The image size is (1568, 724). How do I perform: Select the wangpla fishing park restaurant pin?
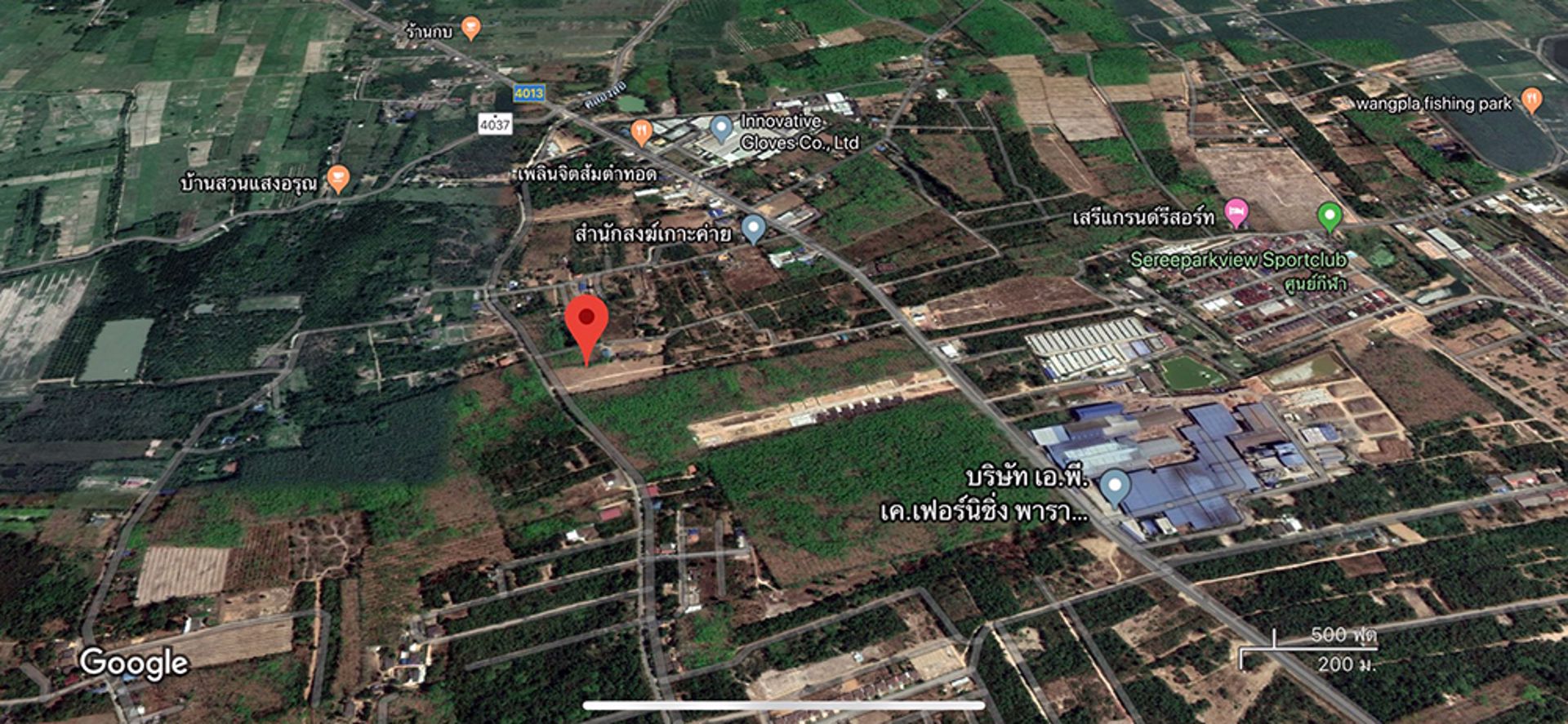tap(1532, 100)
